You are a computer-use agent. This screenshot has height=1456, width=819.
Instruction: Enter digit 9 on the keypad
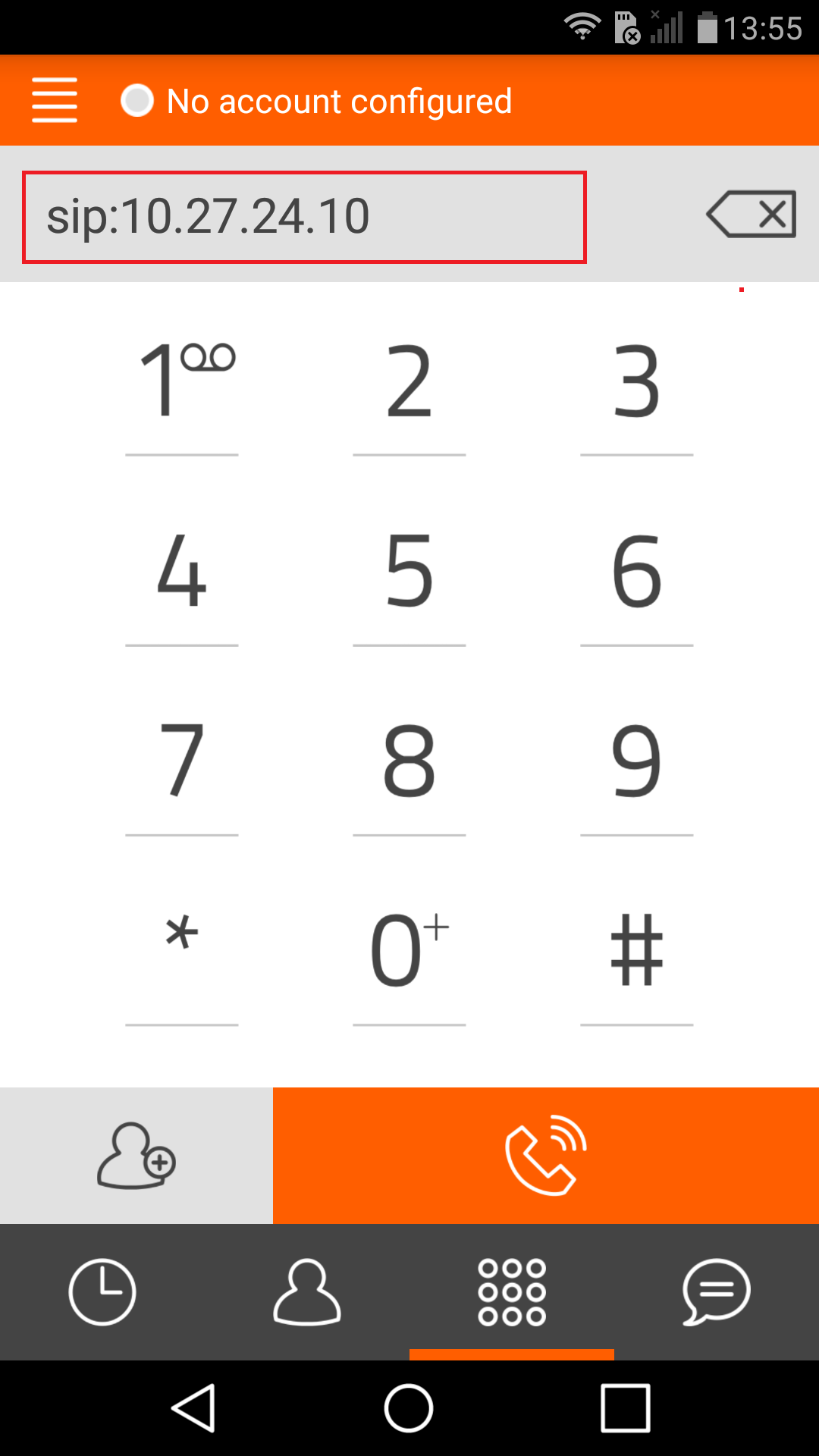click(x=637, y=761)
